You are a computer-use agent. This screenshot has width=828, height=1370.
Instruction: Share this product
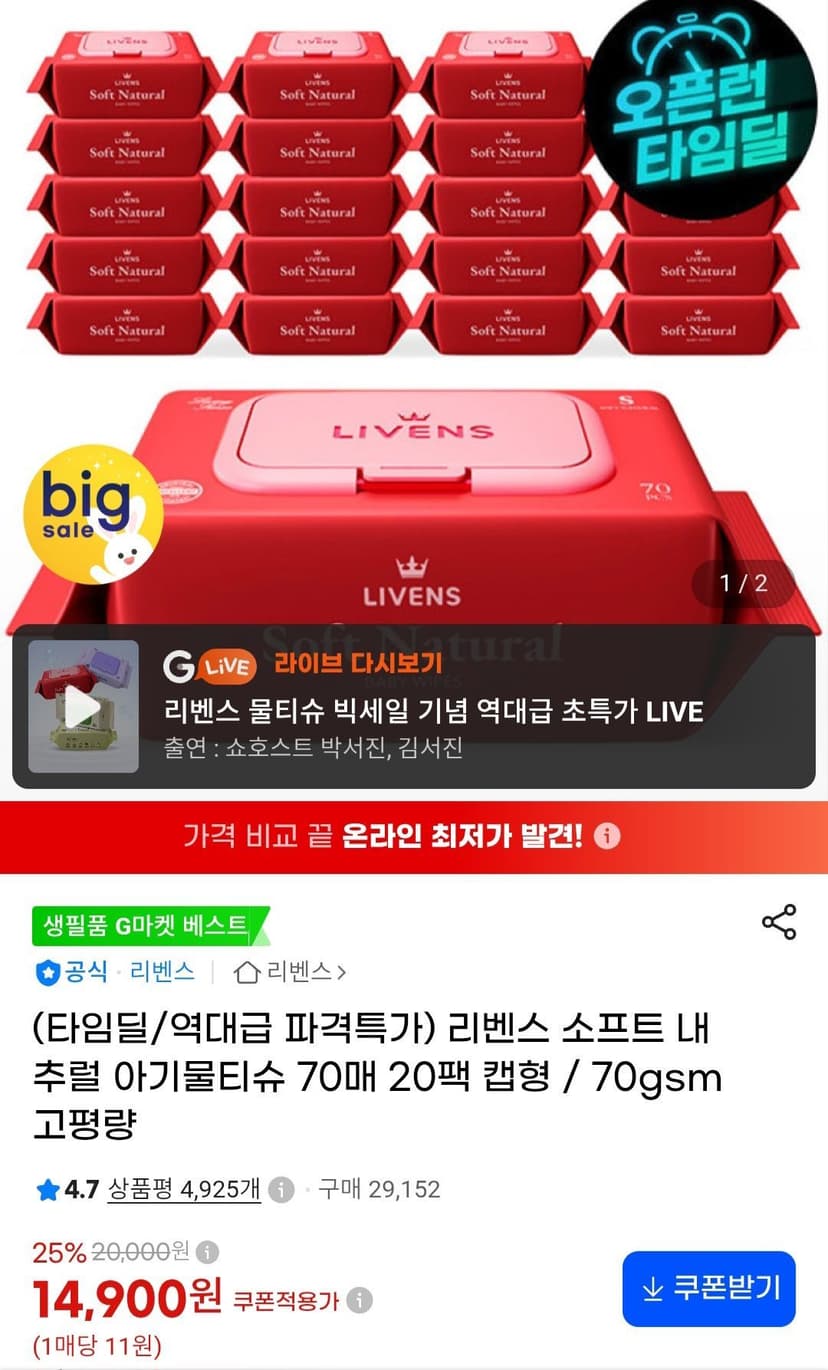click(779, 922)
